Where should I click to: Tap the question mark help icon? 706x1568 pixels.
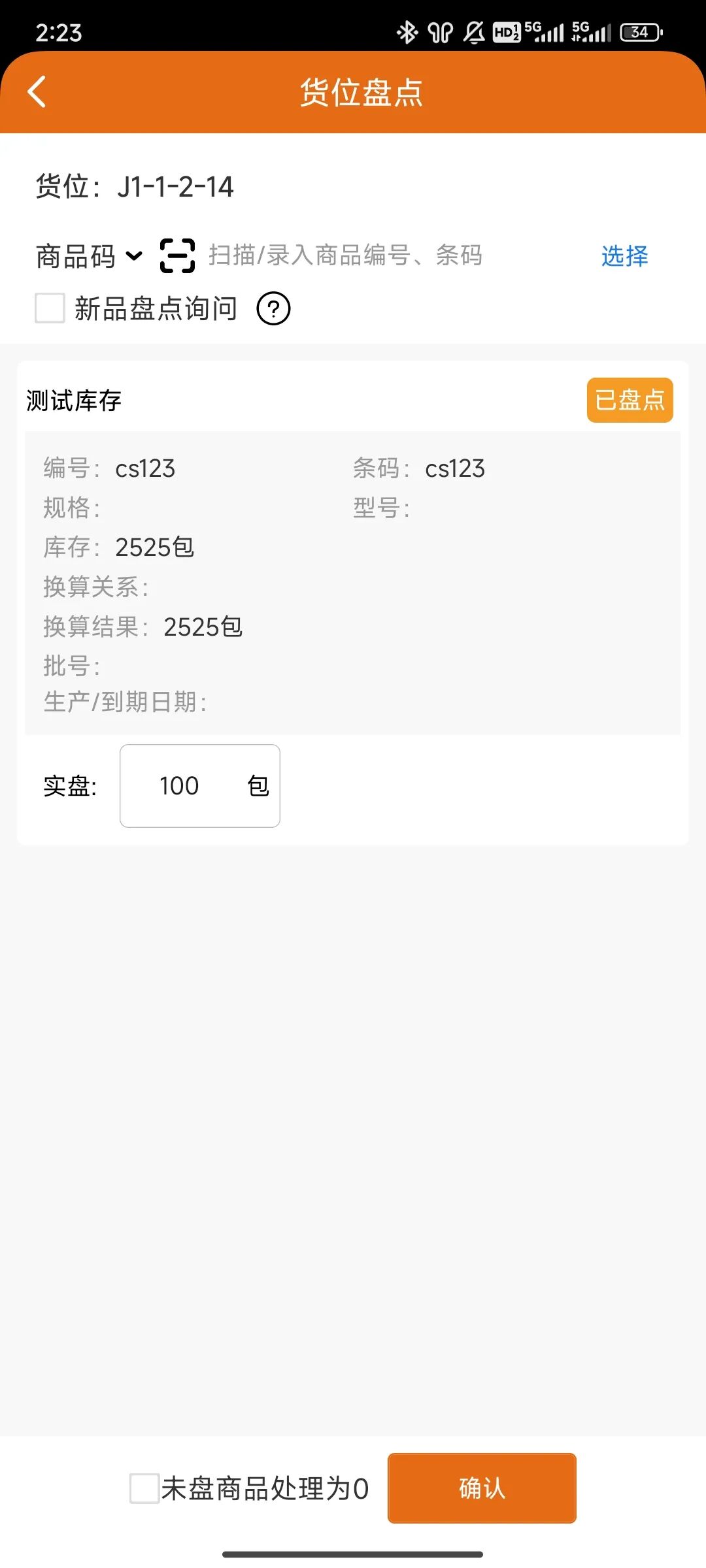point(273,309)
